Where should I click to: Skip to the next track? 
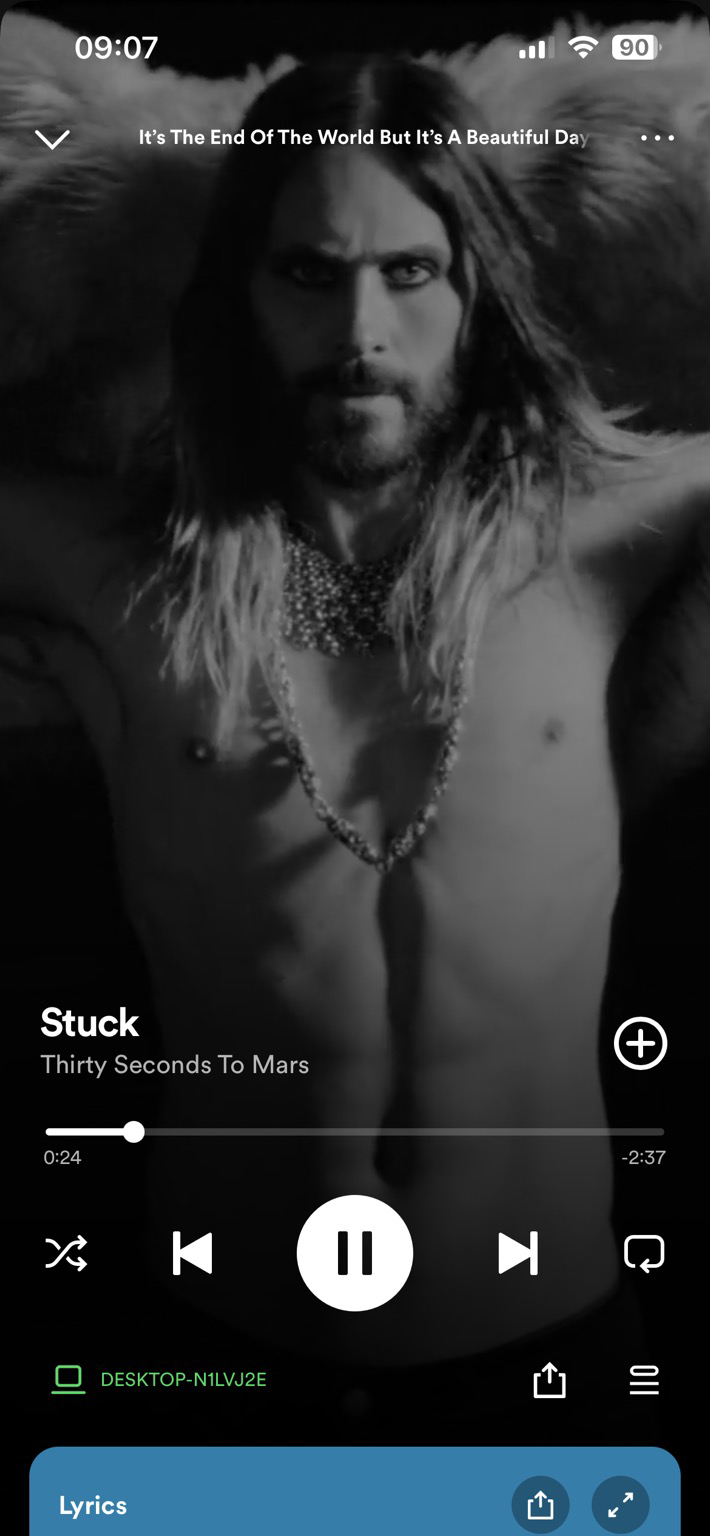pos(518,1253)
